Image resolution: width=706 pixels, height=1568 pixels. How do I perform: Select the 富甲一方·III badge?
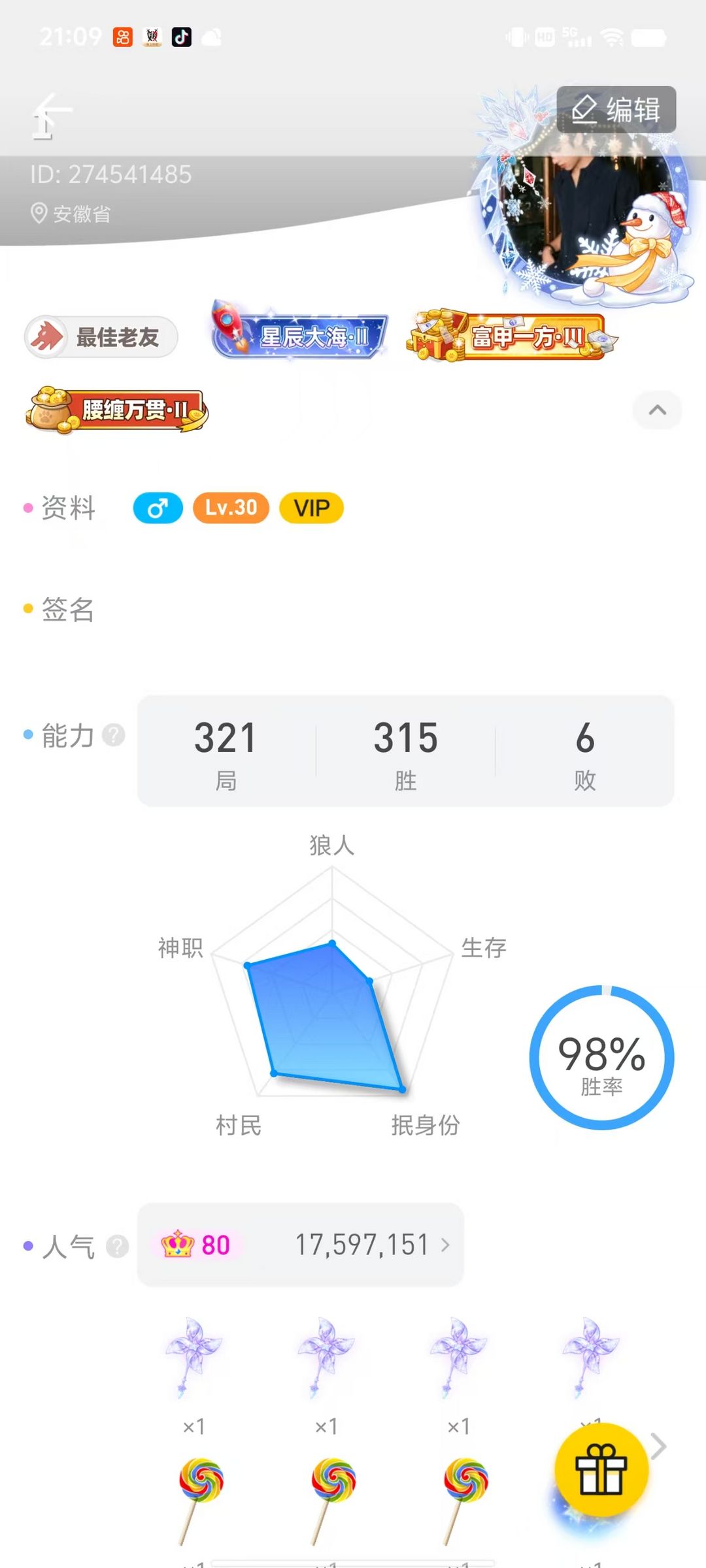[509, 335]
